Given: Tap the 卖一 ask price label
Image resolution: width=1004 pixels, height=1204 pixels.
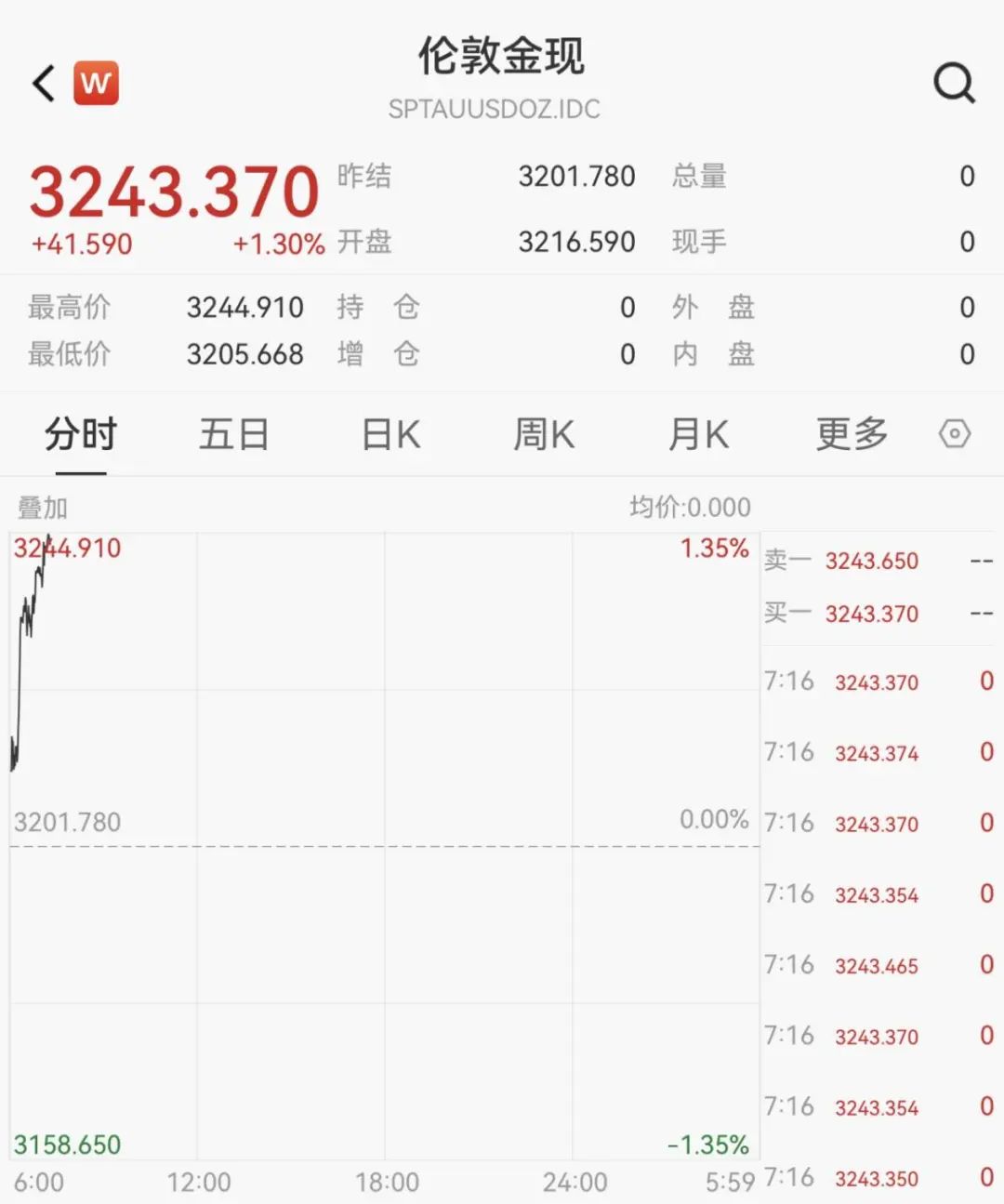Looking at the screenshot, I should click(786, 560).
